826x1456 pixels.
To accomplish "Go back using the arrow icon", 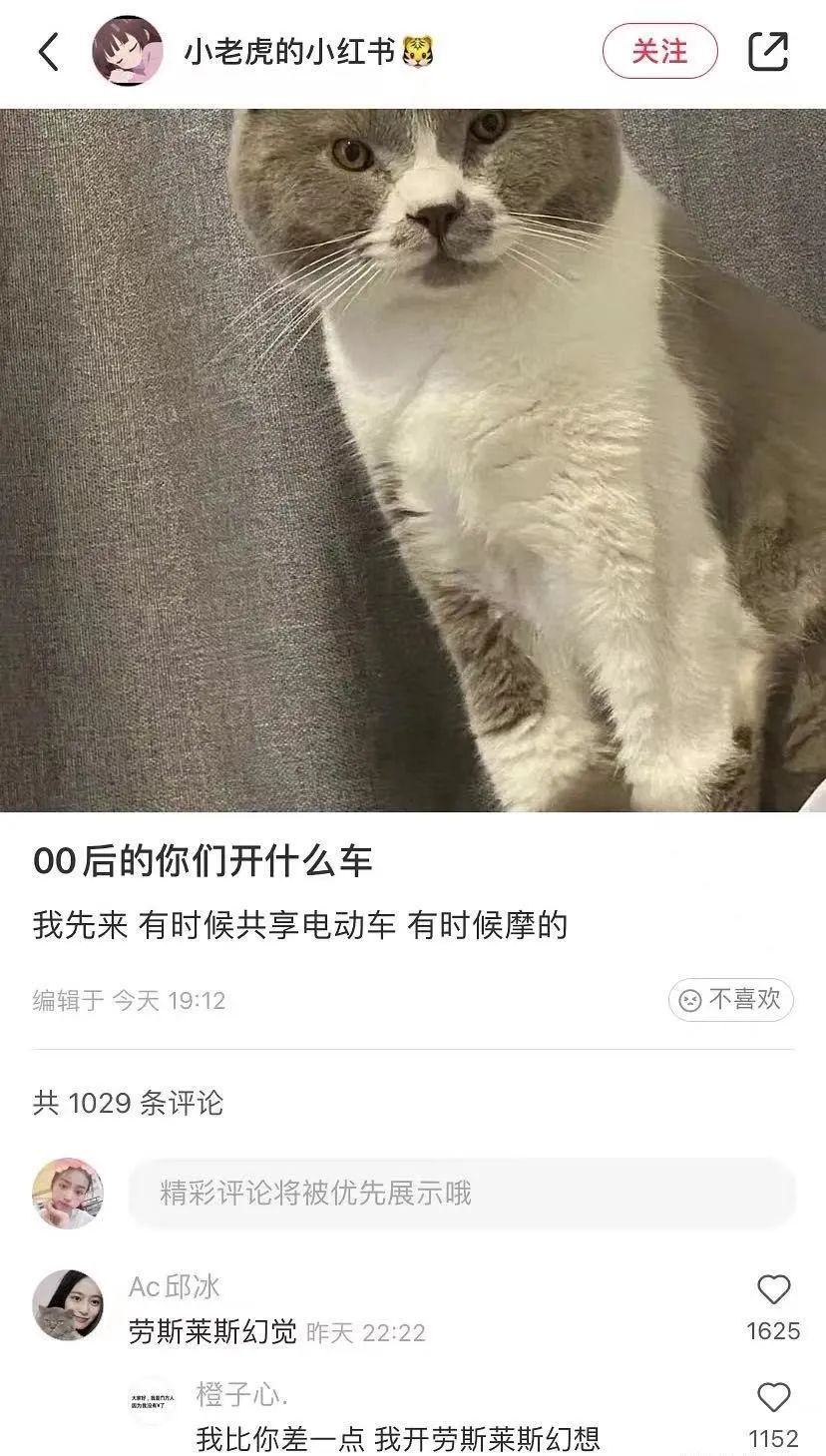I will (x=49, y=51).
